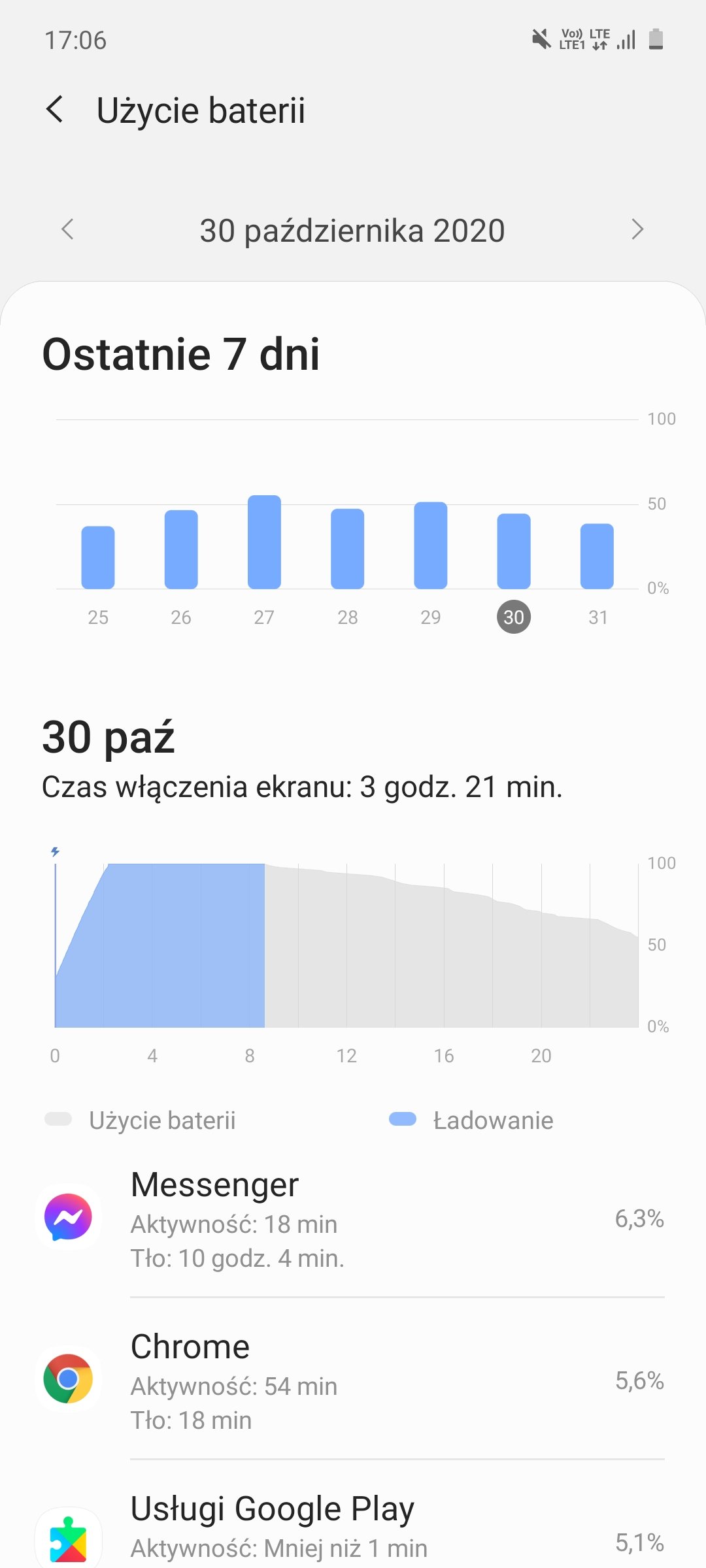Go to the next date
The width and height of the screenshot is (706, 1568).
point(638,229)
